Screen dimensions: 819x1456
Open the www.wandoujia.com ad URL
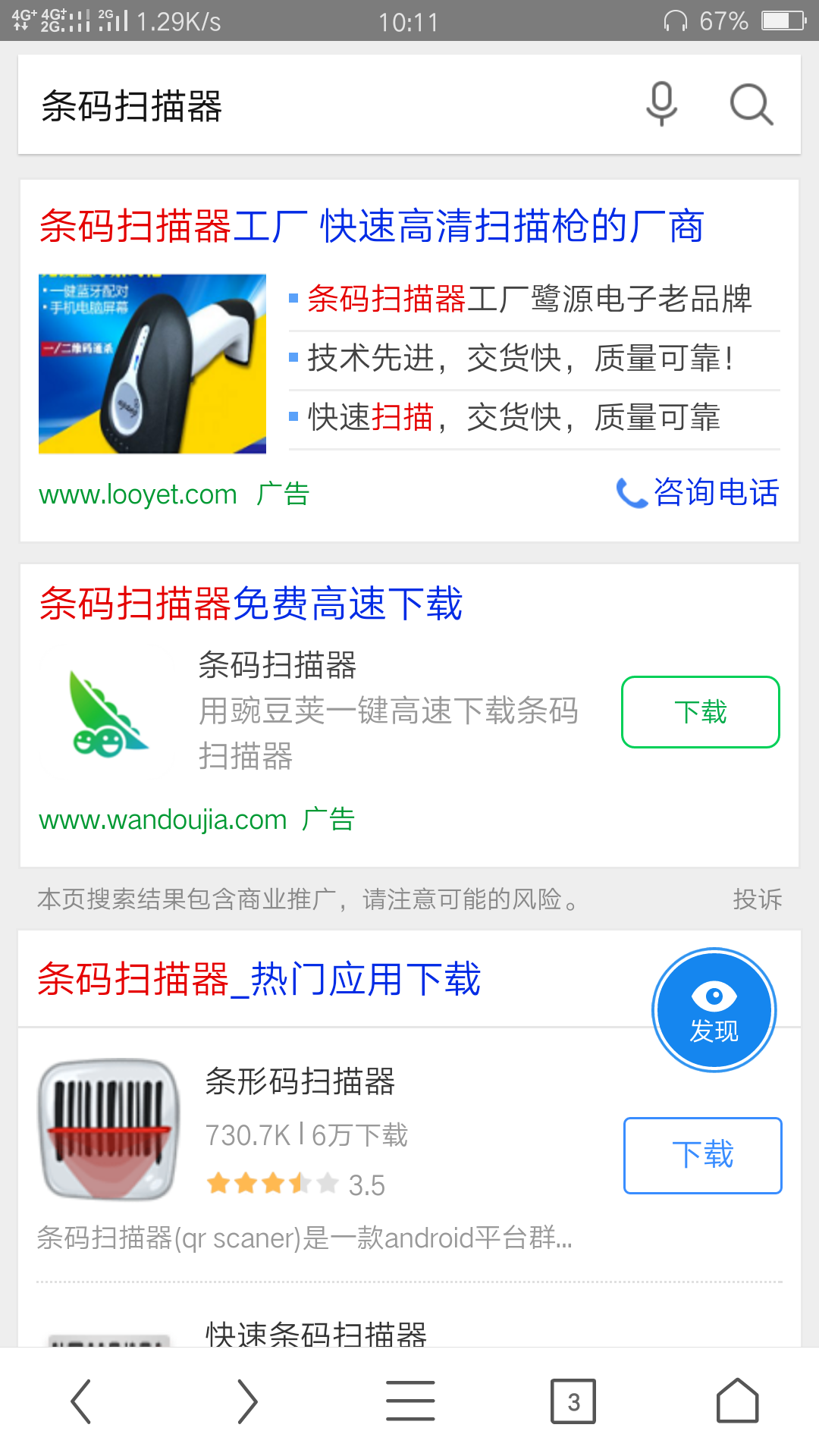click(163, 820)
